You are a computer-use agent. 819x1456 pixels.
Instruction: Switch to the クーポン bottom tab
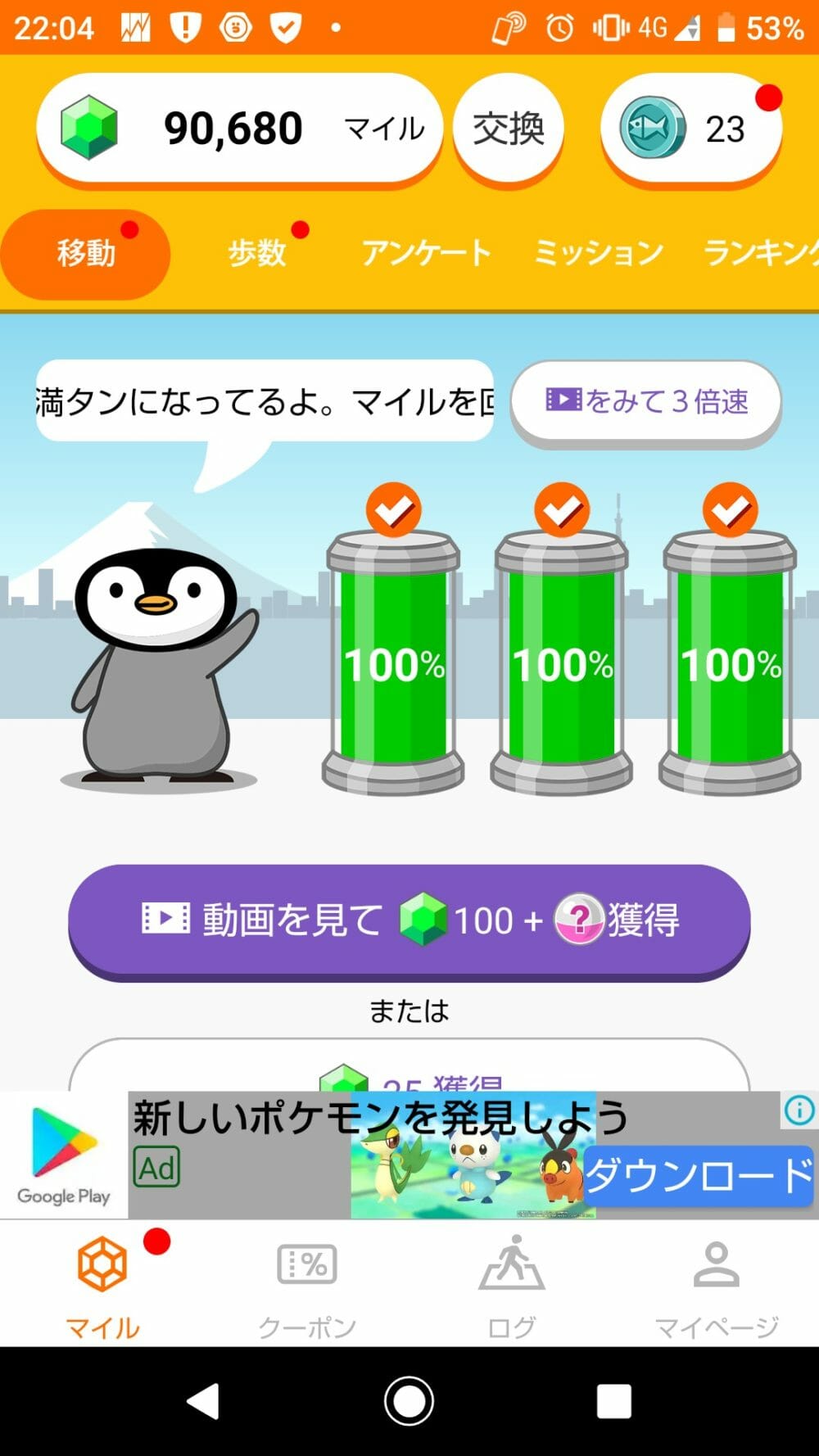[307, 1286]
